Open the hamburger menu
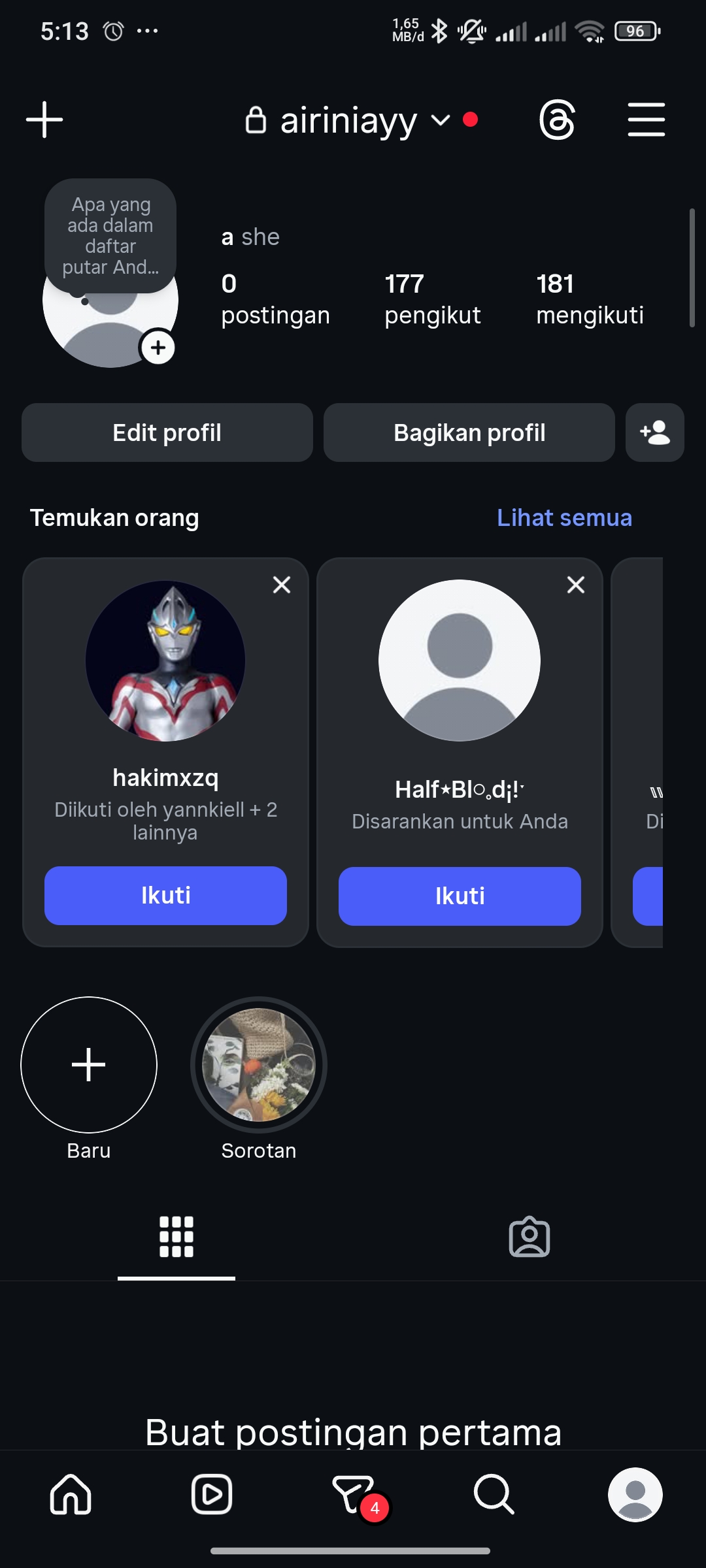The image size is (706, 1568). coord(646,120)
